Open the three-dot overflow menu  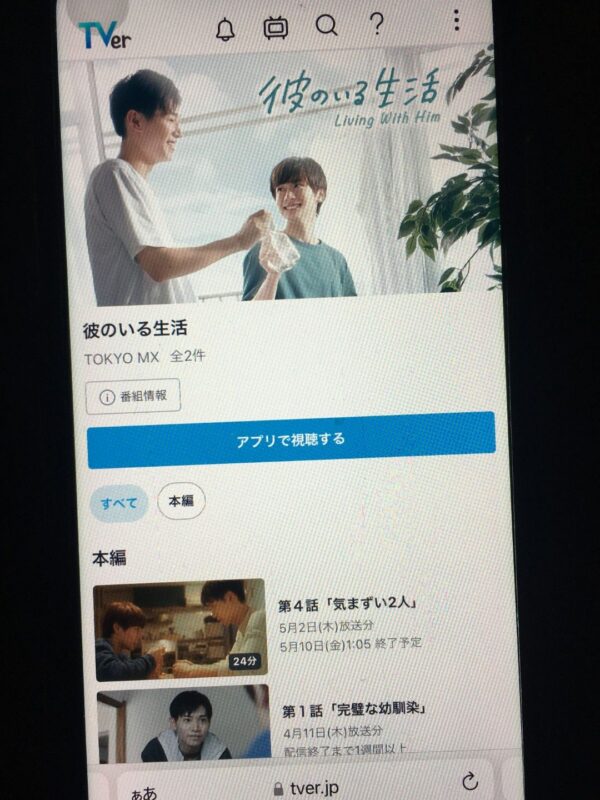457,20
